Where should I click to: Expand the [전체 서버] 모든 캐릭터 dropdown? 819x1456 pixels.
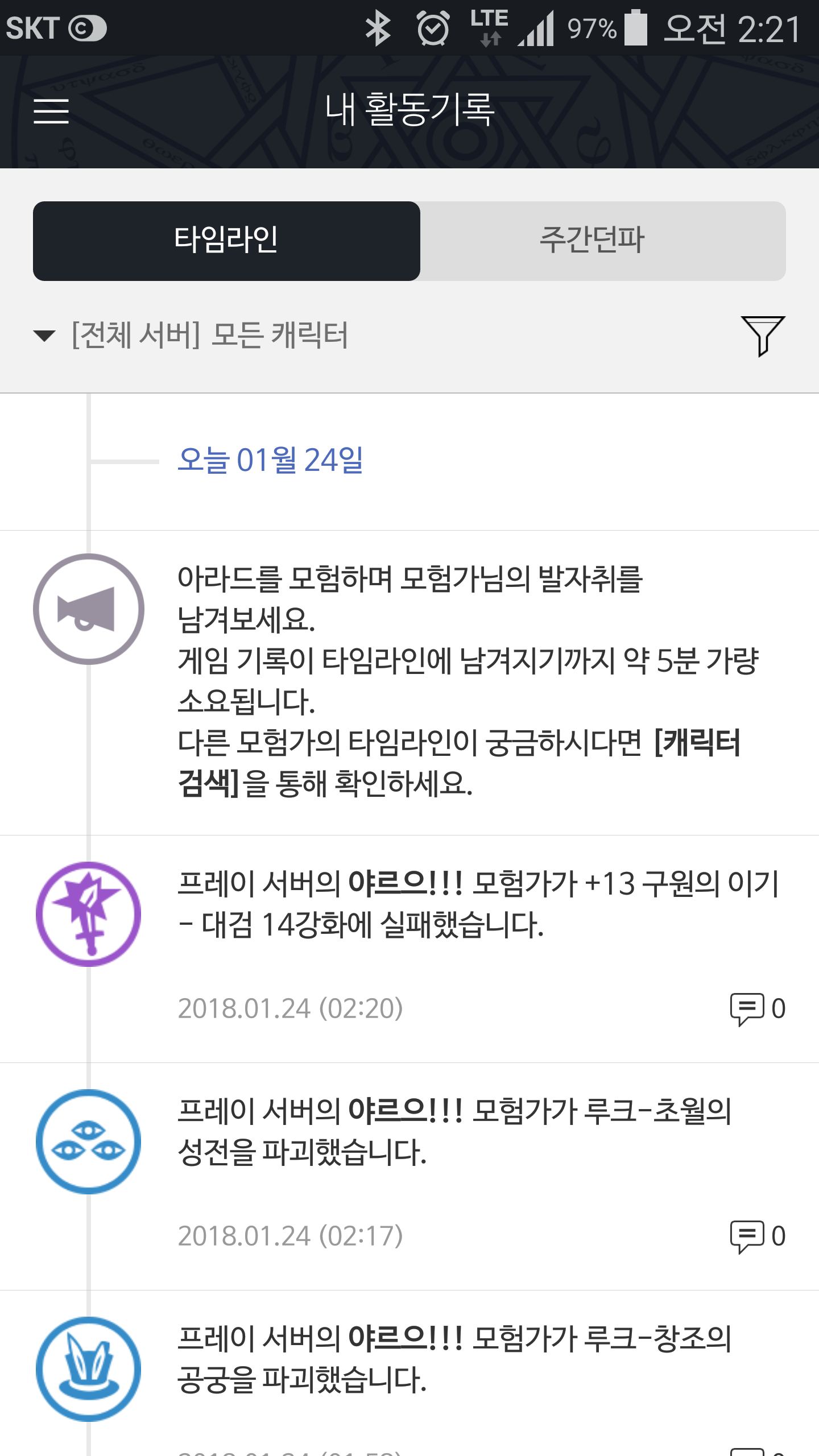(x=191, y=335)
